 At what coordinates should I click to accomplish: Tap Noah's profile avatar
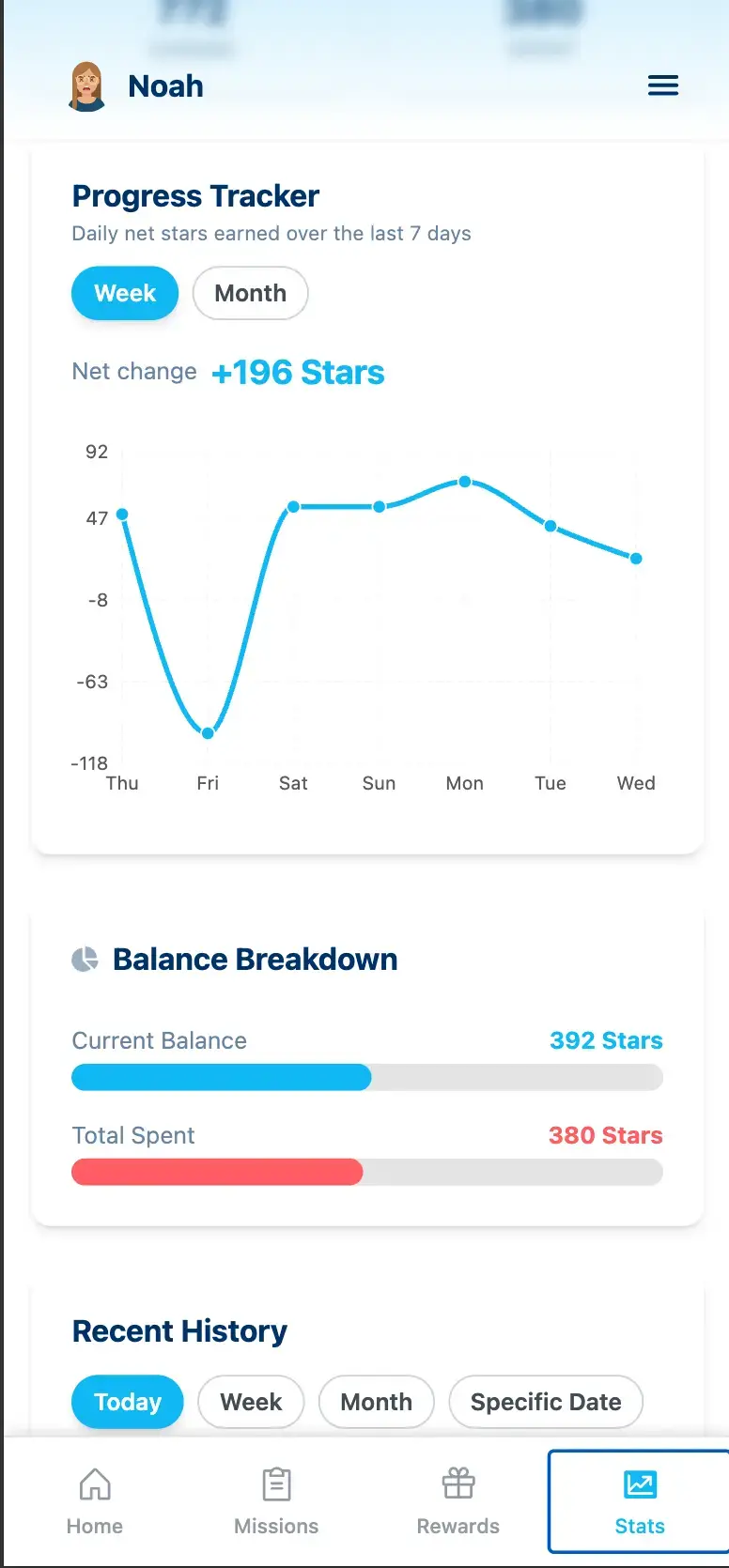point(87,86)
